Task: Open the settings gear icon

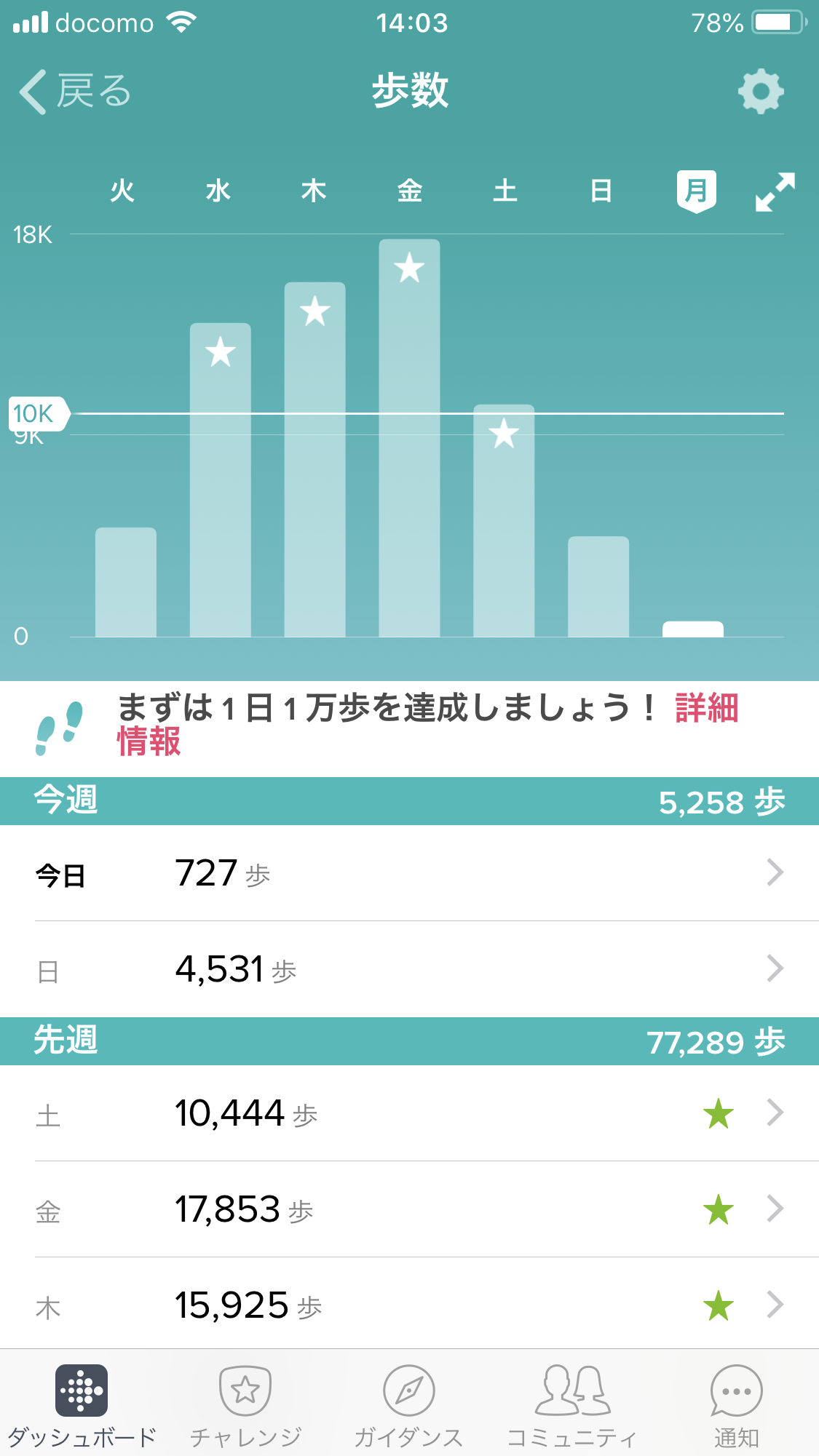Action: coord(760,92)
